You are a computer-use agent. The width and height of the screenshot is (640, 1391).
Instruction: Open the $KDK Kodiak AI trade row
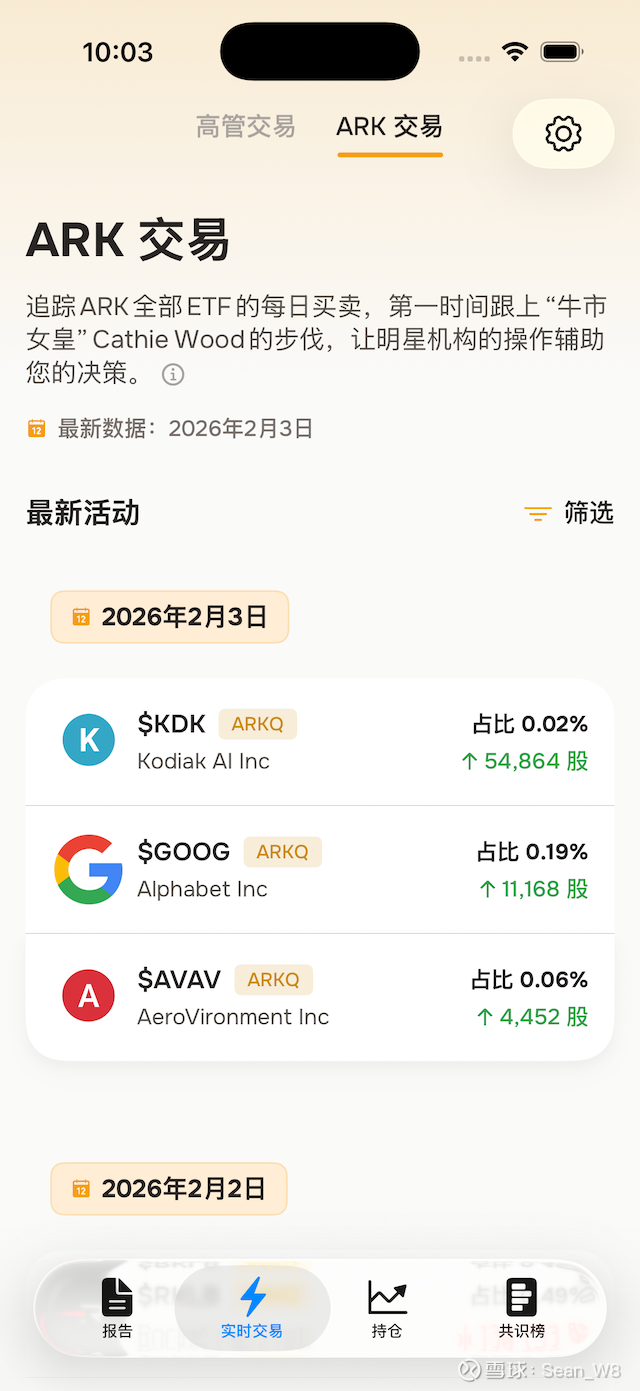coord(320,742)
